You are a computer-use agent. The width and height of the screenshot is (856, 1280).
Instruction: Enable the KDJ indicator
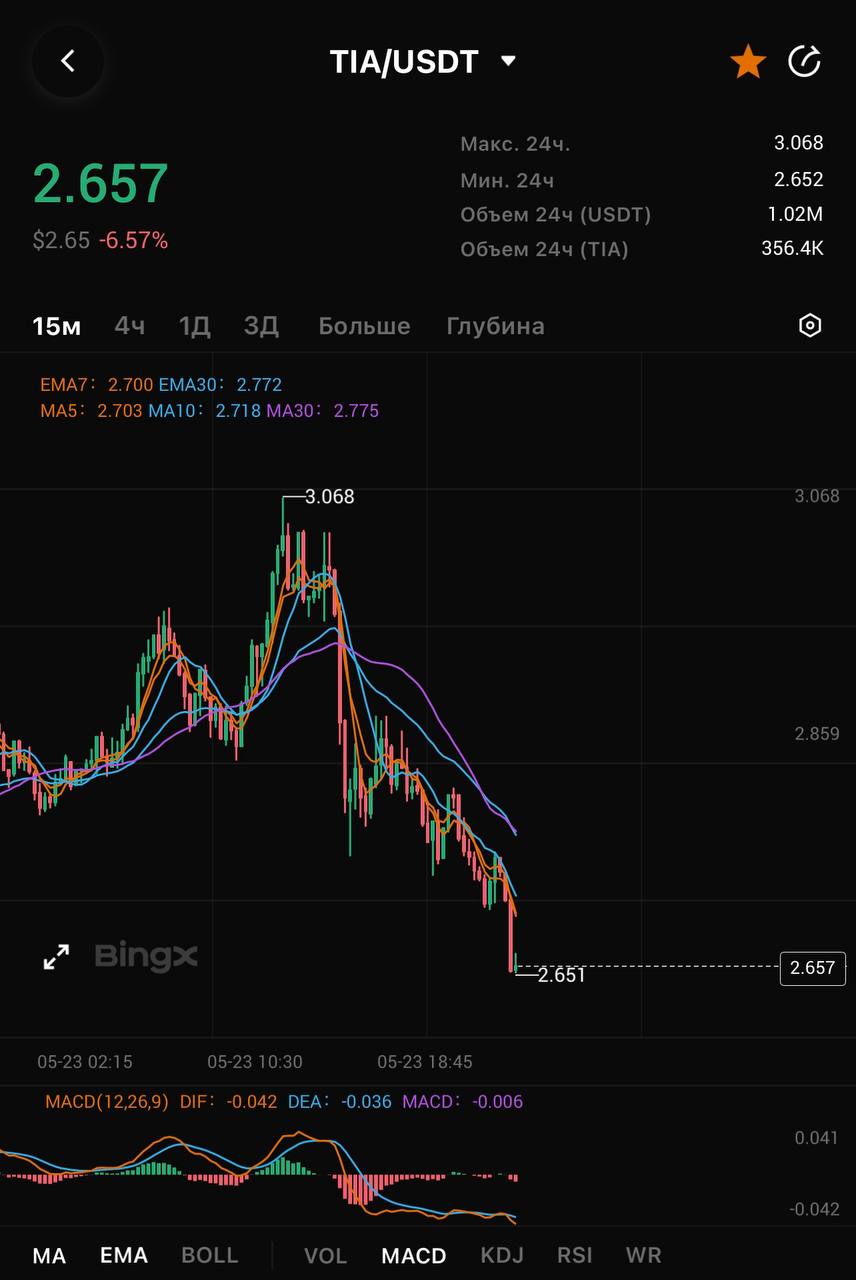(502, 1255)
